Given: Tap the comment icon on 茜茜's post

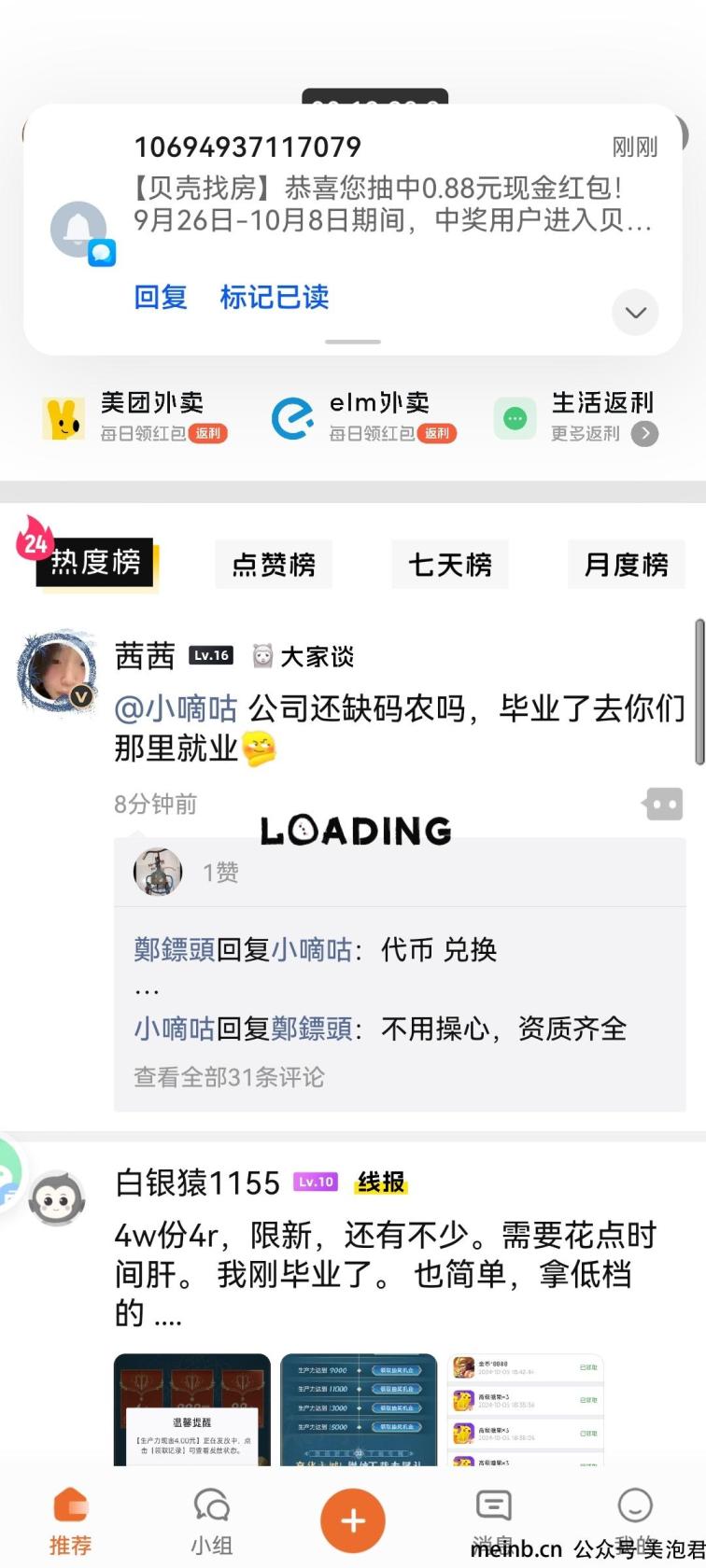Looking at the screenshot, I should pos(664,804).
